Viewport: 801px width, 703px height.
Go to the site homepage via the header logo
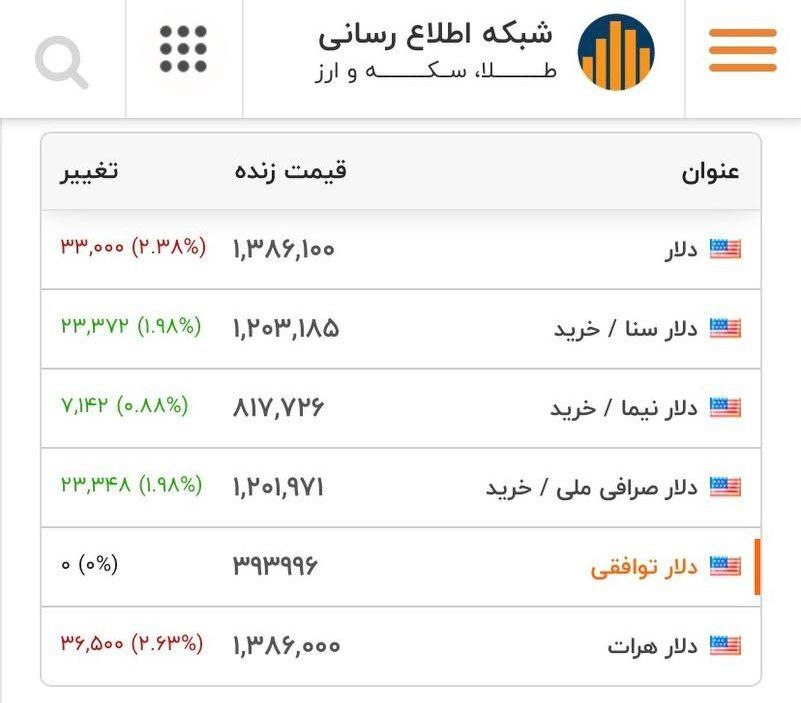[616, 51]
